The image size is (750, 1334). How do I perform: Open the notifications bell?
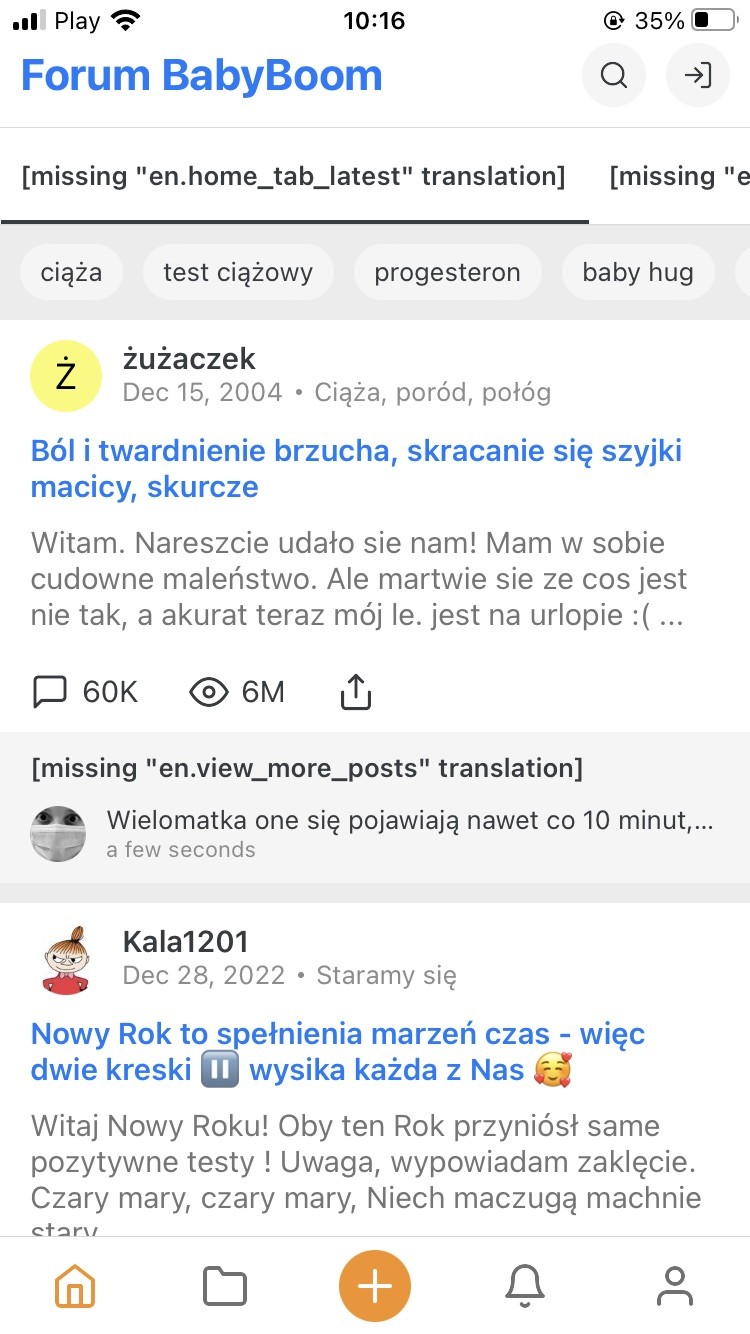point(525,1285)
